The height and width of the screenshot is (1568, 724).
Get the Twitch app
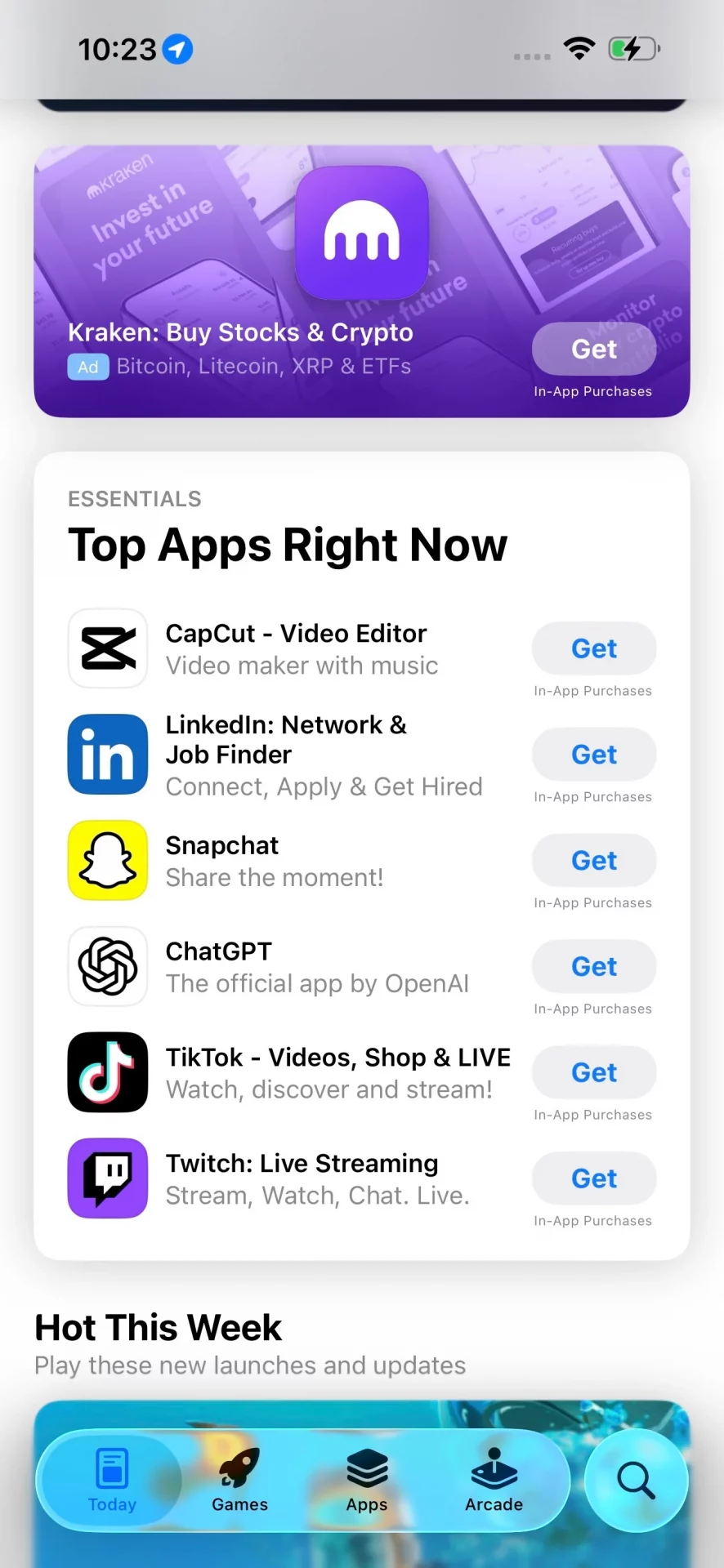[594, 1178]
